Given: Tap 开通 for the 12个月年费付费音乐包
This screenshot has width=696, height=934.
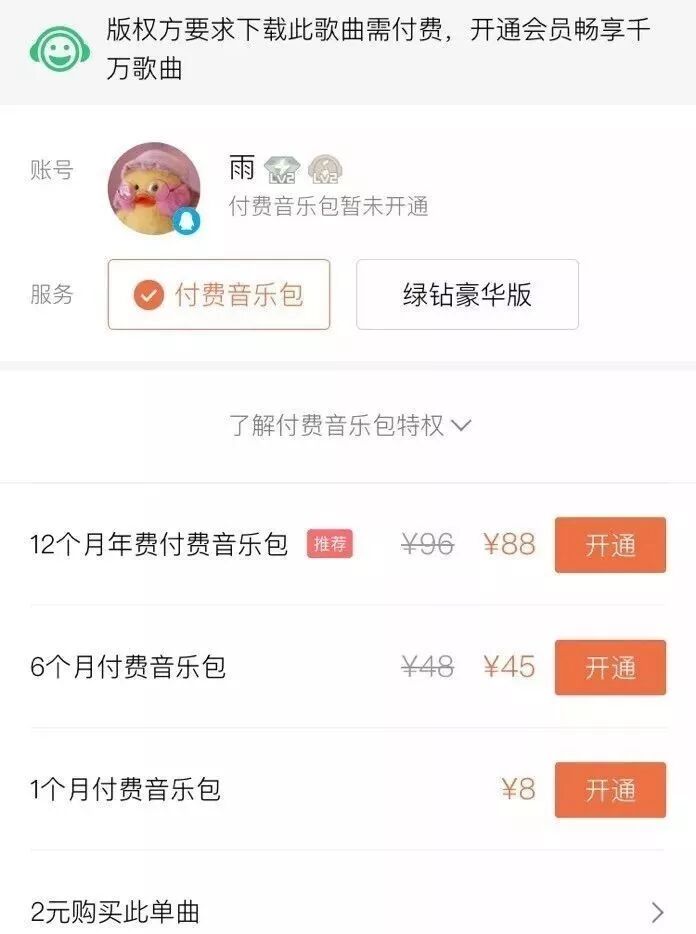Looking at the screenshot, I should pos(610,545).
